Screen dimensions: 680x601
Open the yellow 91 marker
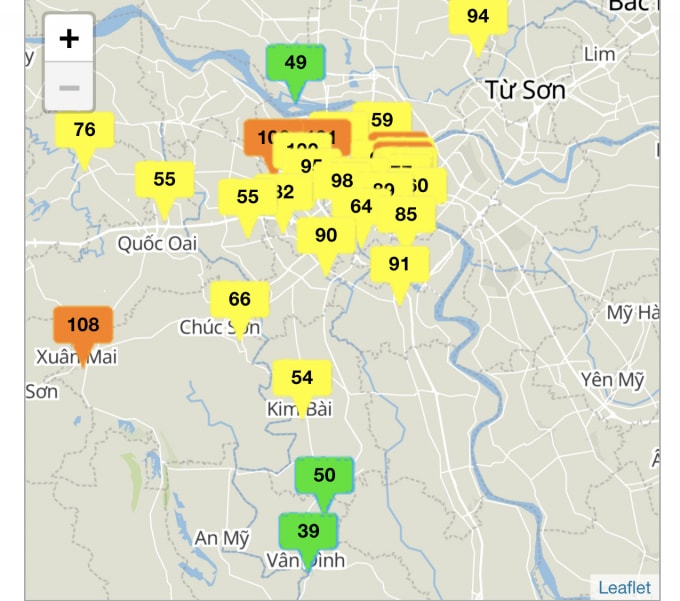click(x=399, y=265)
